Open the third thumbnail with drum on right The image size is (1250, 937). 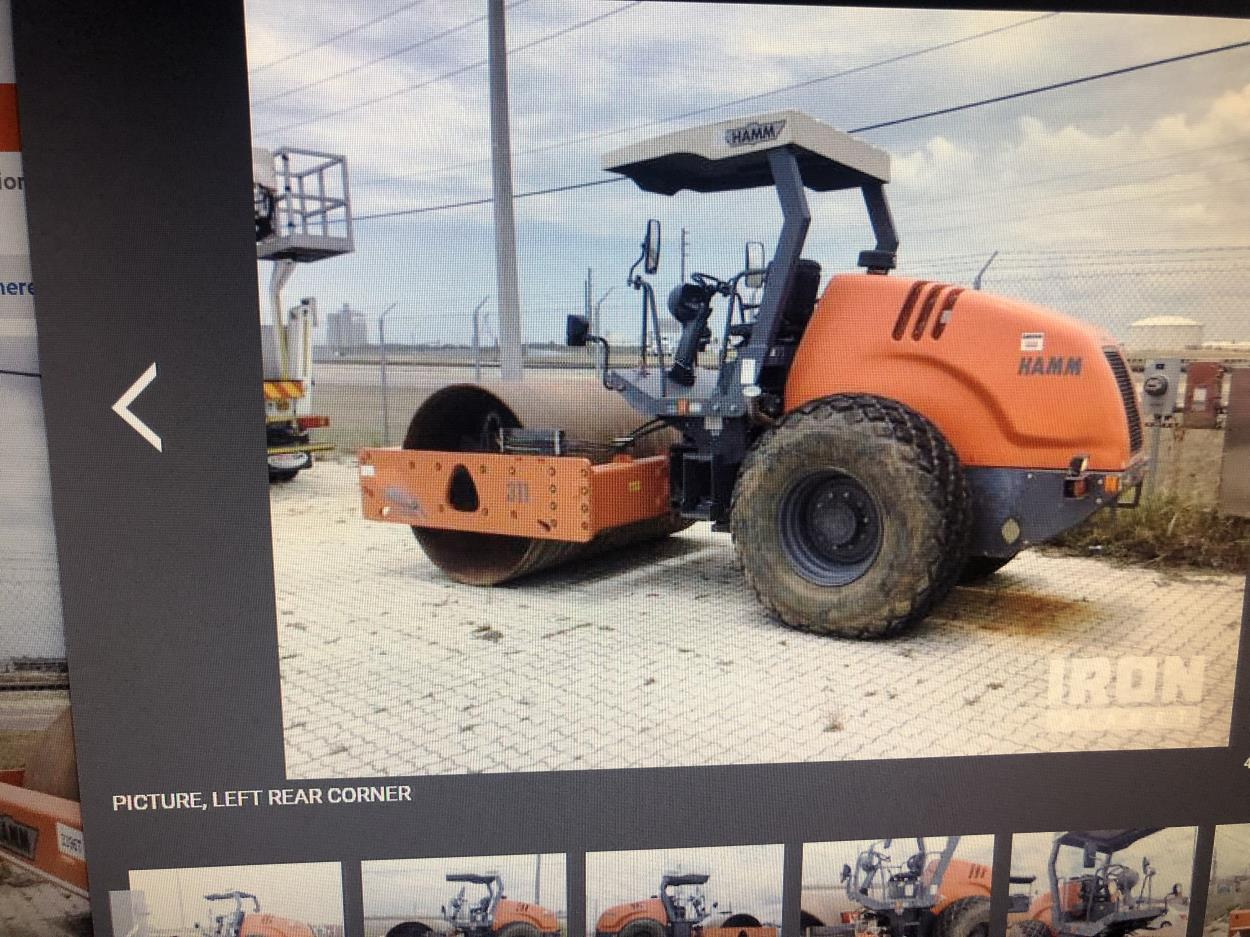[684, 892]
